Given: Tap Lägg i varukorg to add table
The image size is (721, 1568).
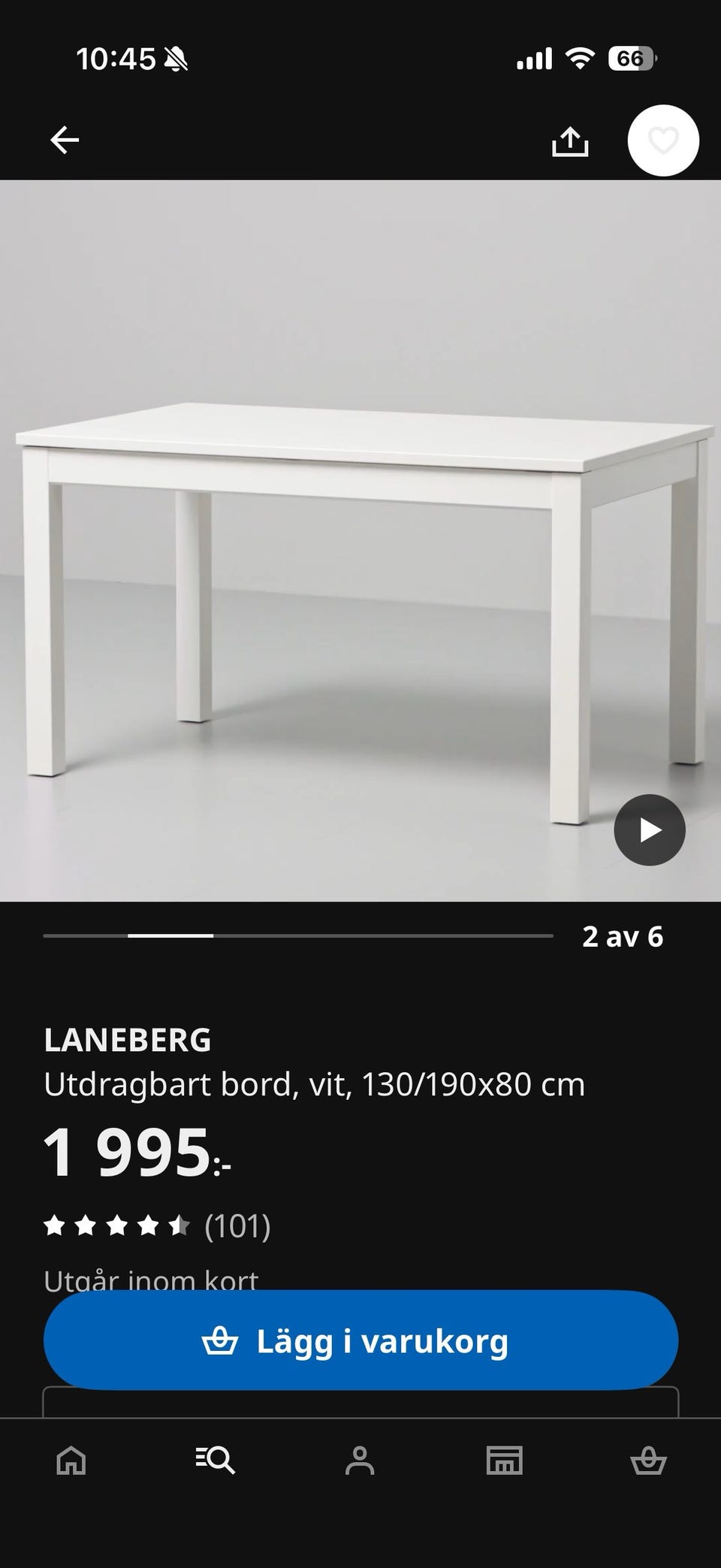Looking at the screenshot, I should [360, 1338].
